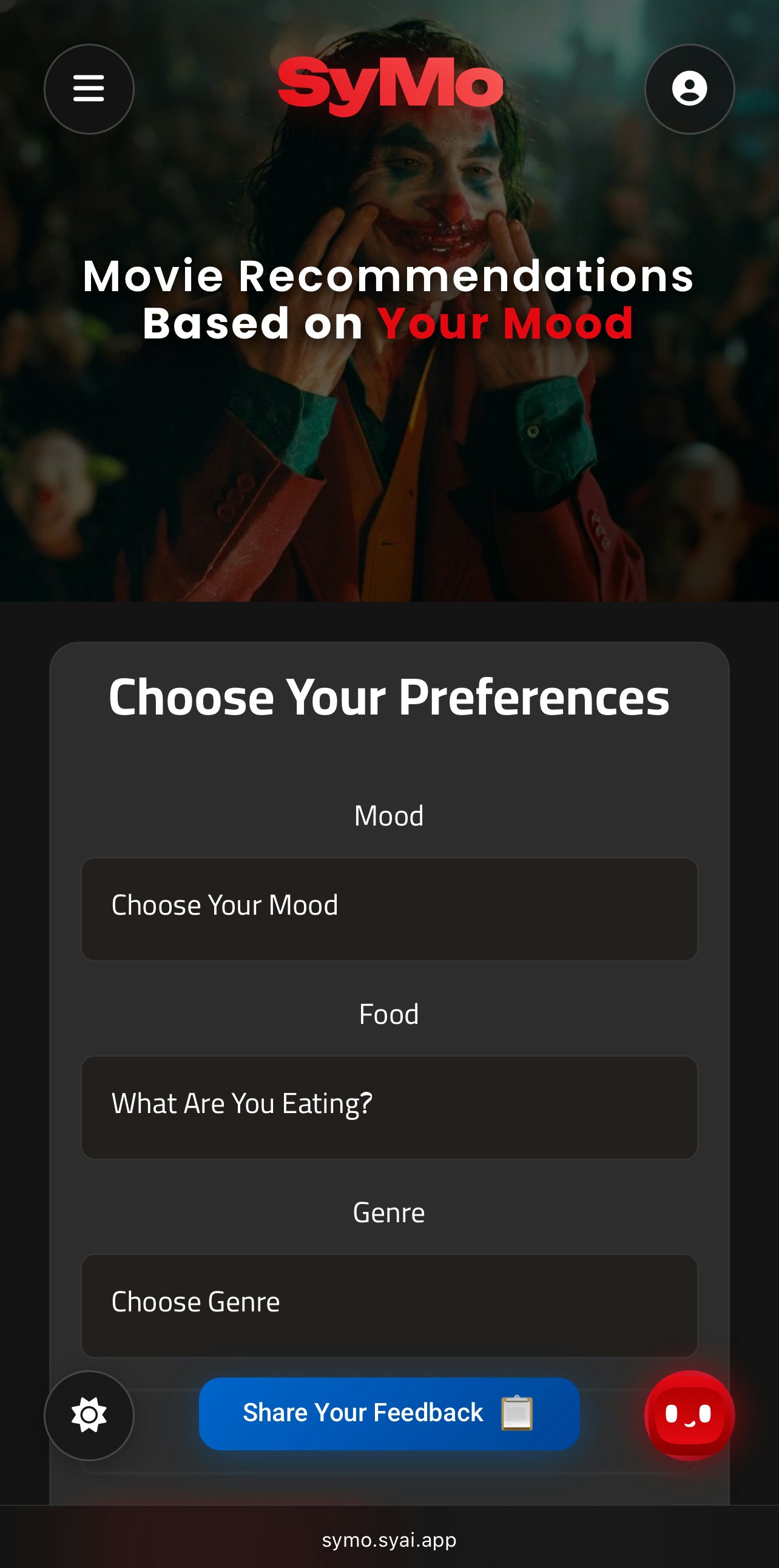Open the user profile icon

click(x=690, y=89)
